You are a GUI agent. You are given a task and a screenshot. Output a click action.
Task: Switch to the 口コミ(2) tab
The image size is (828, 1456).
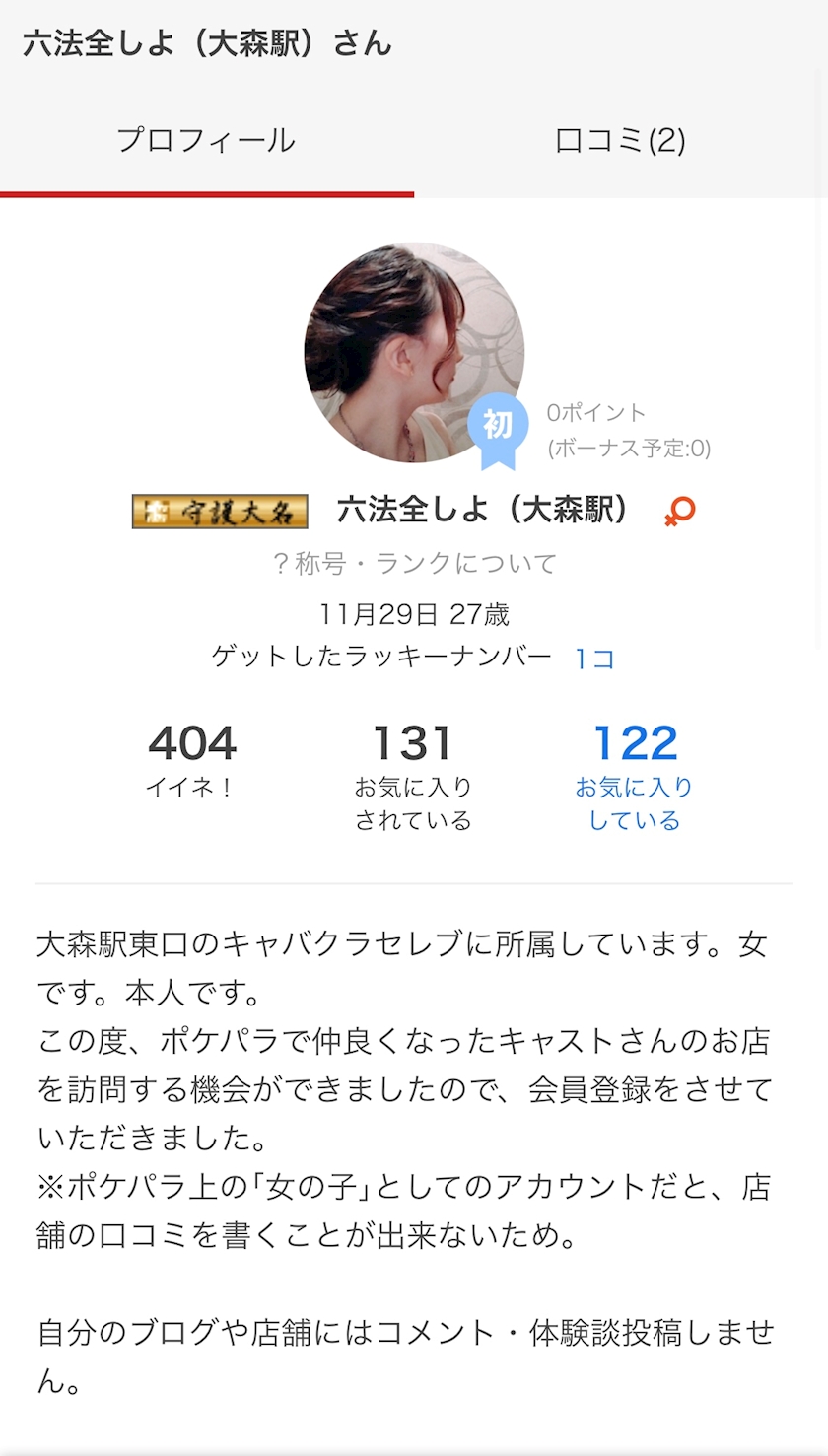point(621,141)
